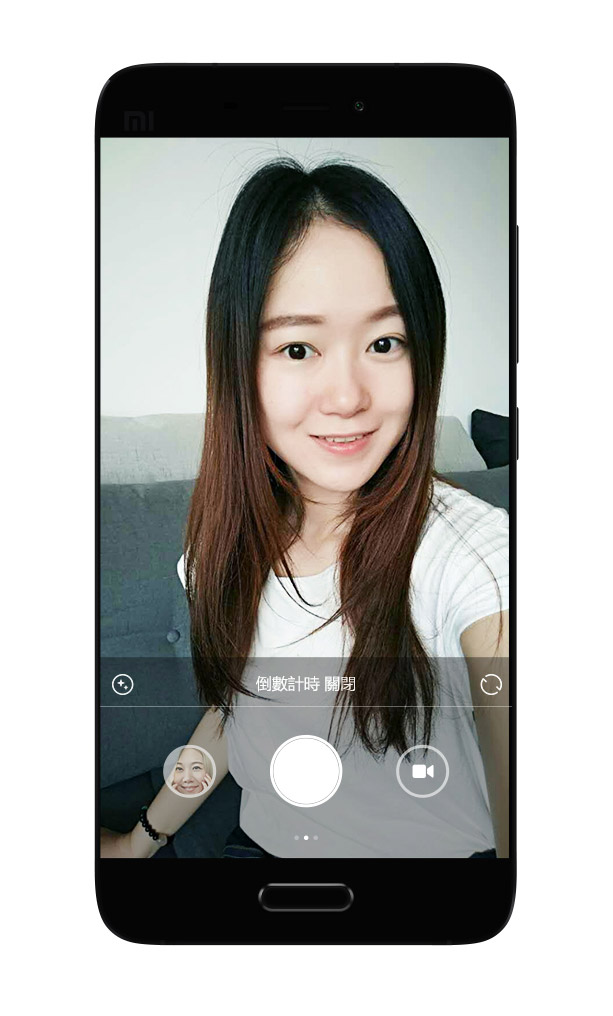The image size is (613, 1016).
Task: Open the beautify effects icon
Action: (123, 685)
